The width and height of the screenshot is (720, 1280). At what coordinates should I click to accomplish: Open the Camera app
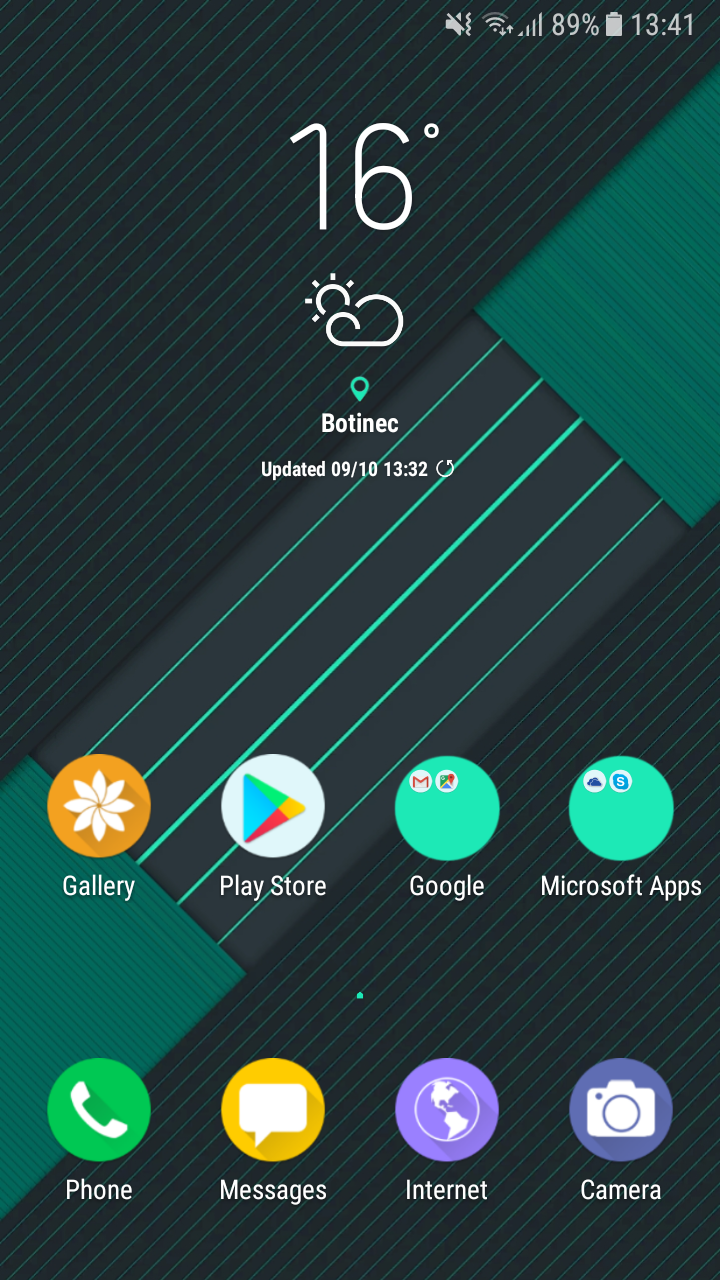click(621, 1110)
